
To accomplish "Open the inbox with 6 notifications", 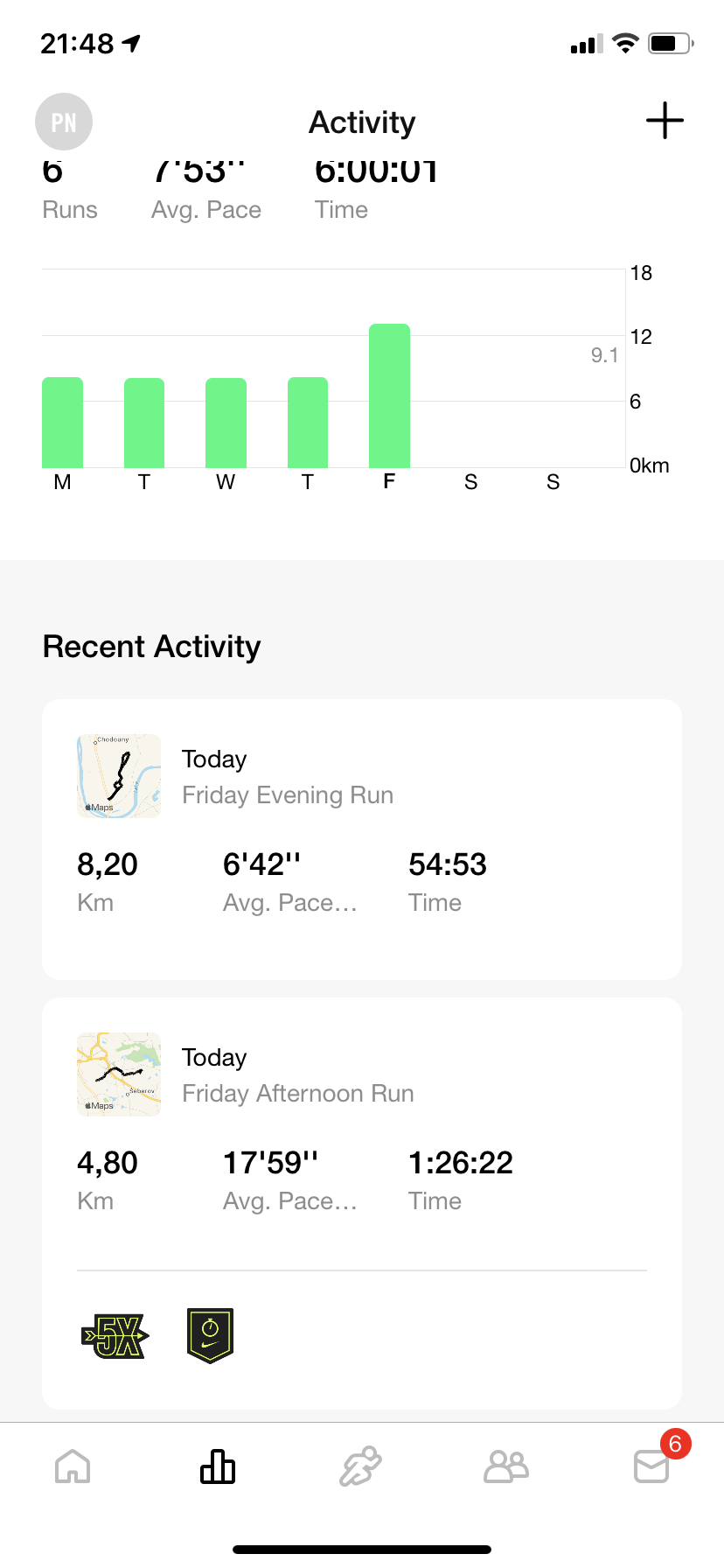I will [652, 1466].
